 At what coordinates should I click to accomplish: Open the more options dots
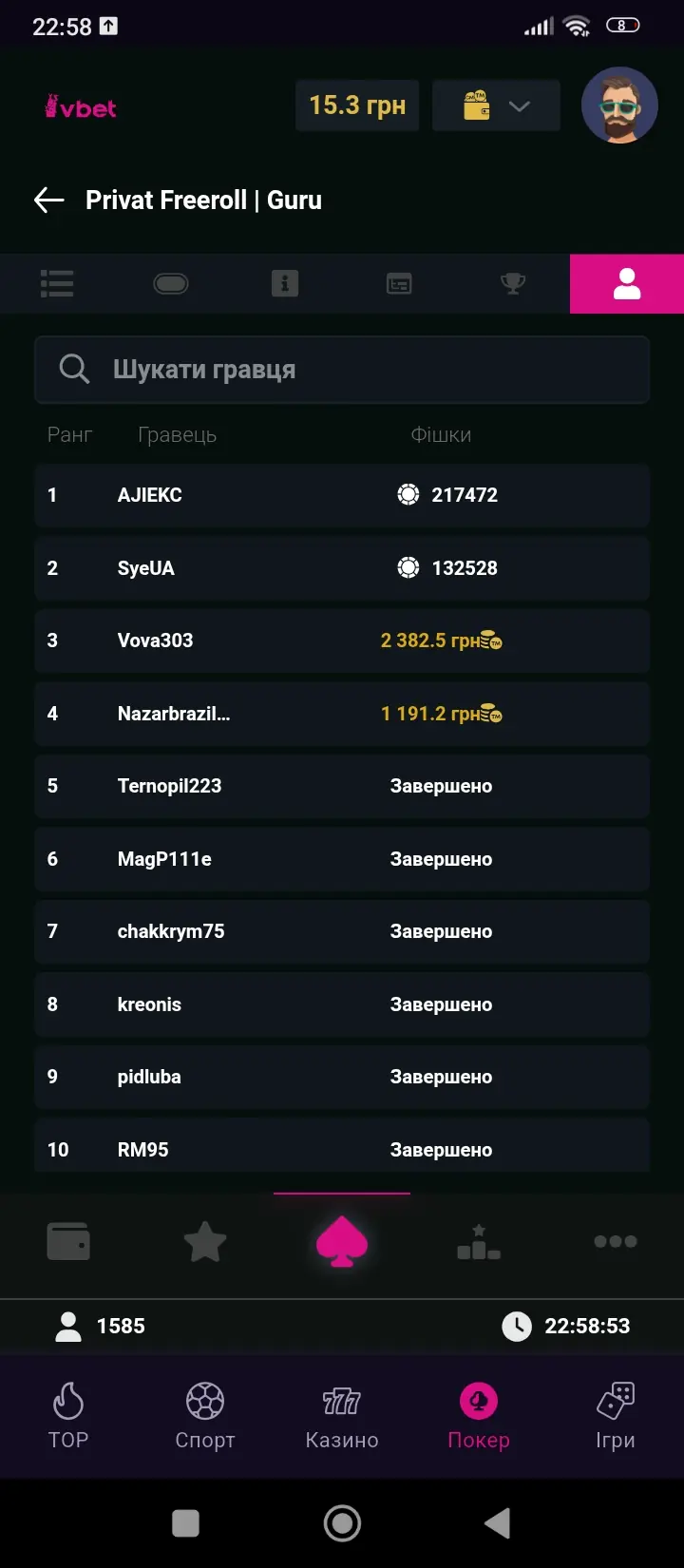[x=616, y=1241]
